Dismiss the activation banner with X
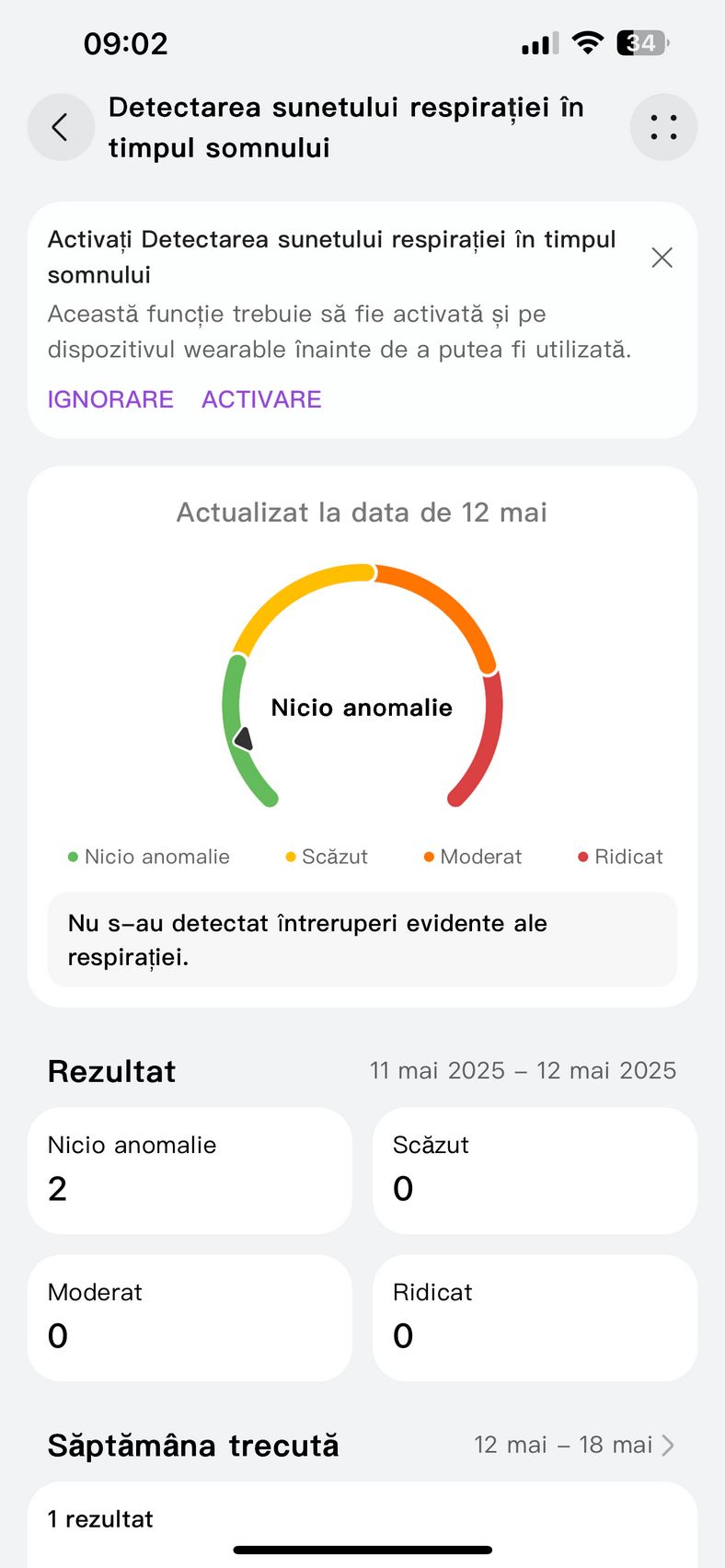 662,258
